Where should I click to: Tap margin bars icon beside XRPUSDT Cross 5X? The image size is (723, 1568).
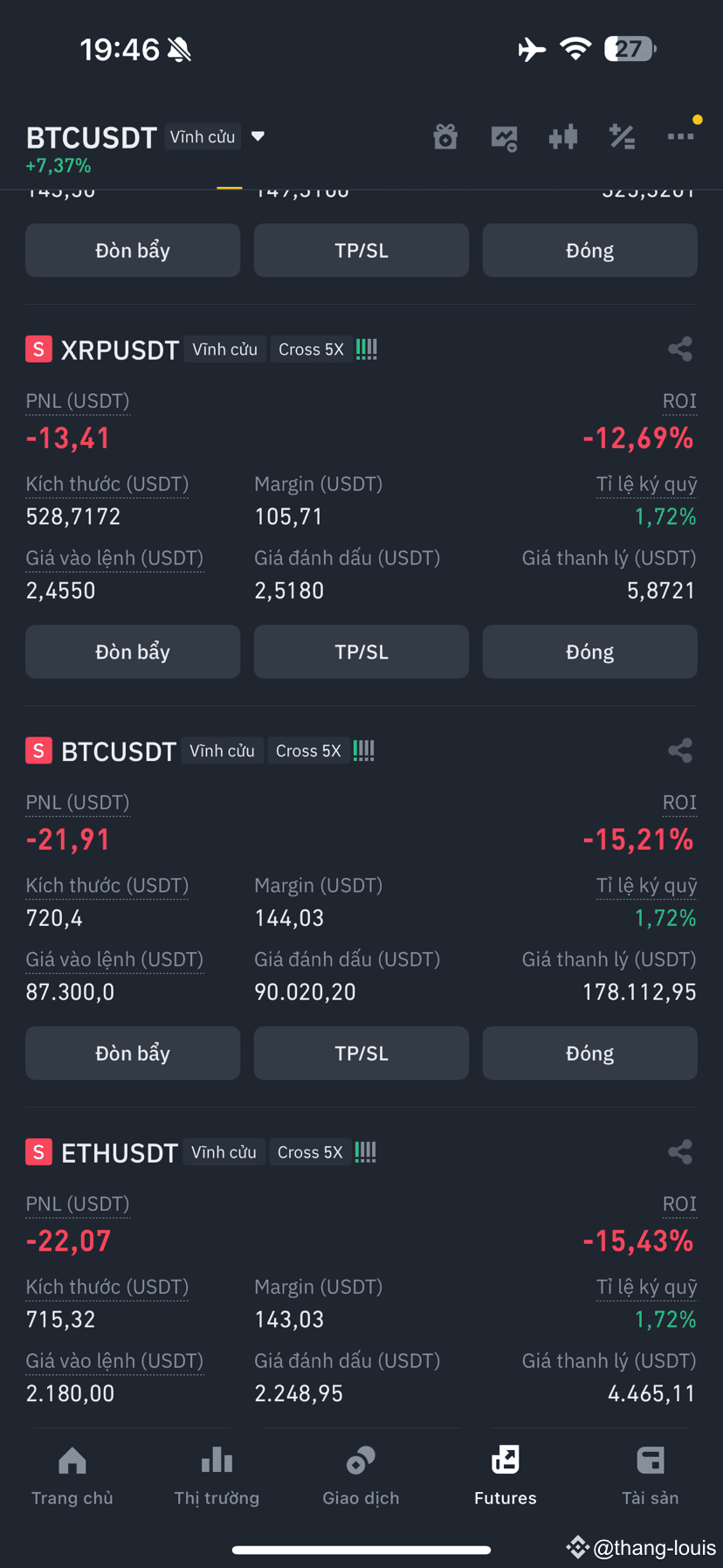point(366,349)
